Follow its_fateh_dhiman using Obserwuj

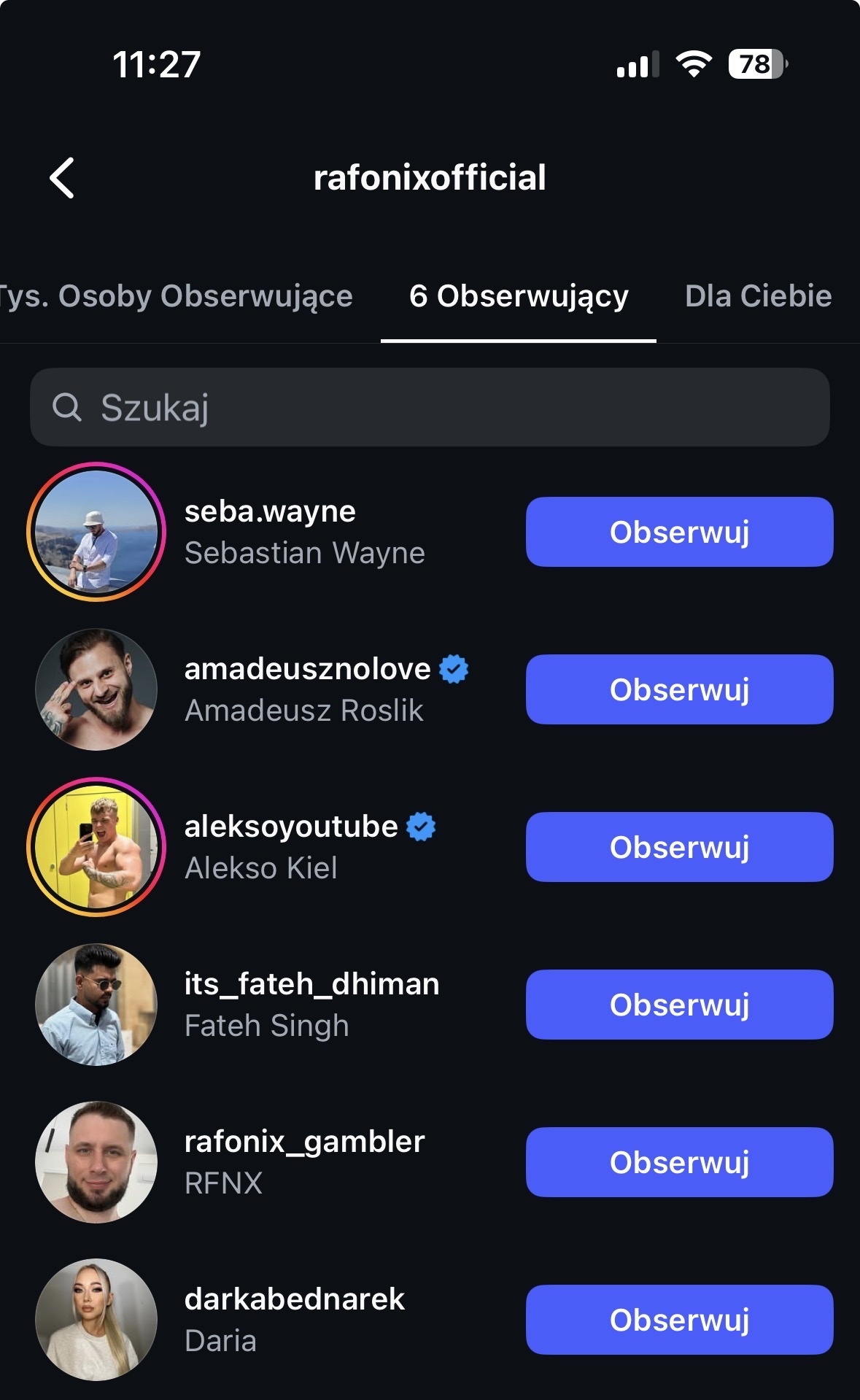click(x=679, y=1005)
